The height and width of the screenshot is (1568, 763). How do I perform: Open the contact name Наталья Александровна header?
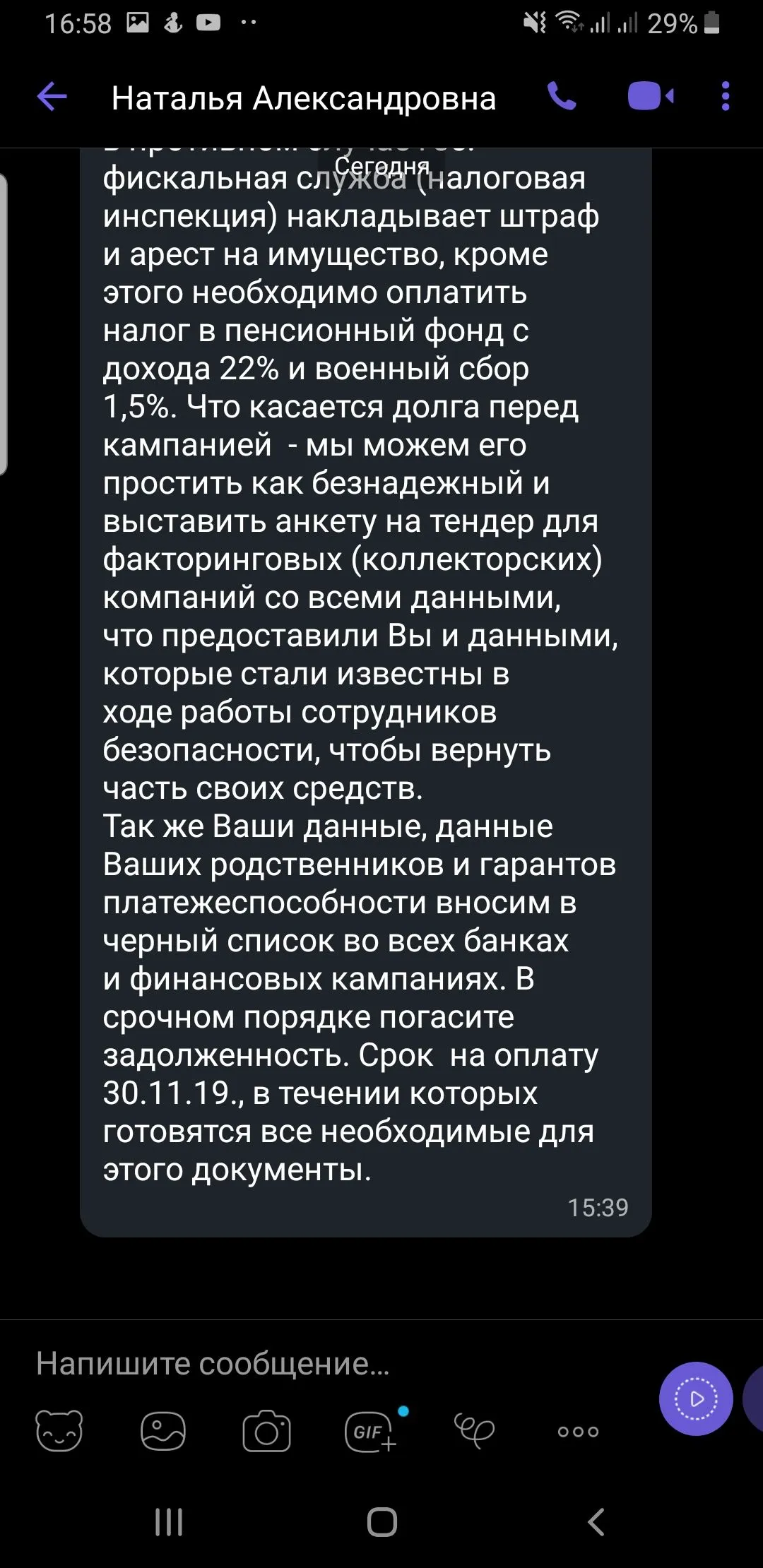click(x=304, y=98)
